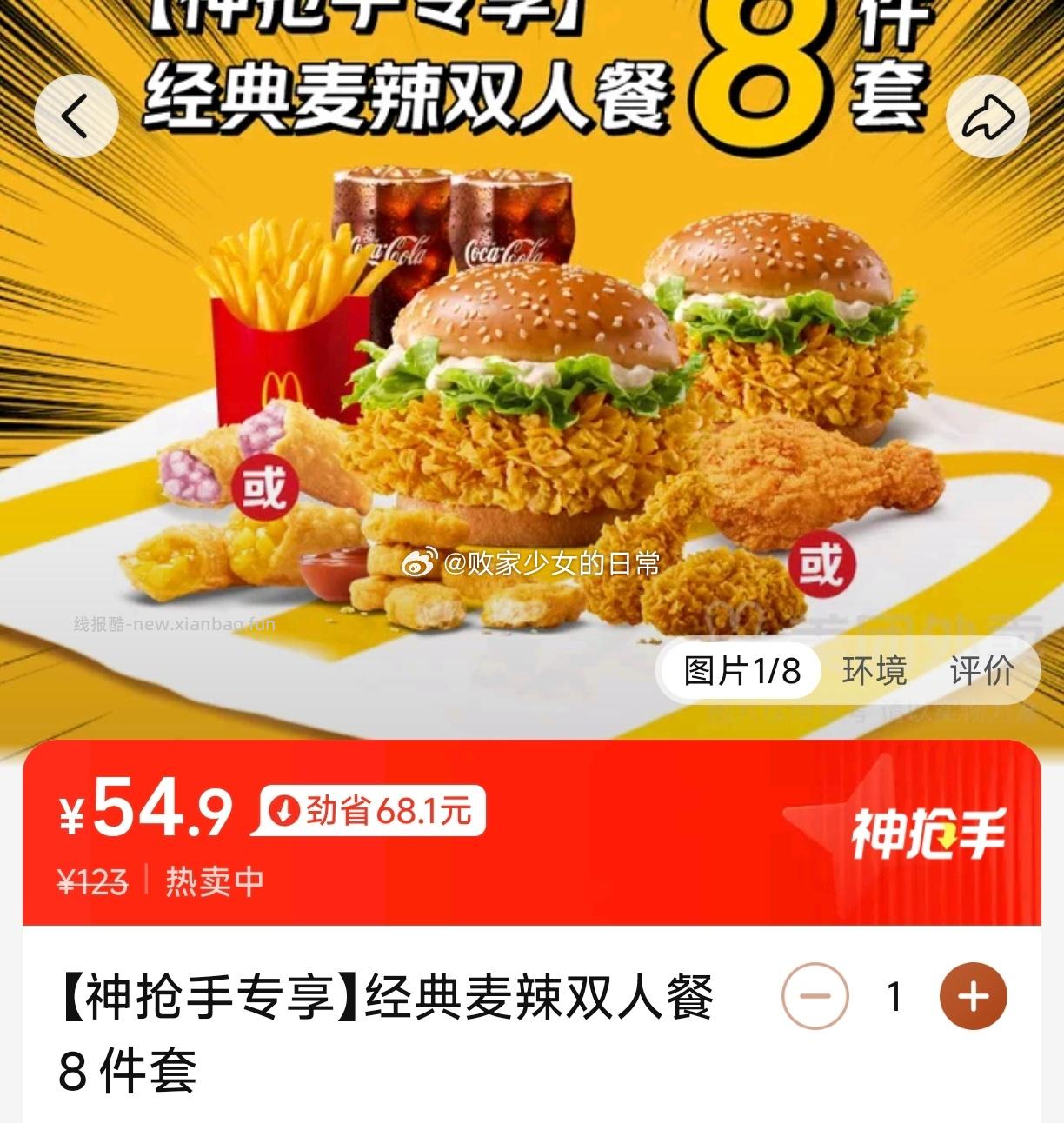This screenshot has height=1123, width=1064.
Task: Tap the Weibo watermark icon
Action: point(423,561)
